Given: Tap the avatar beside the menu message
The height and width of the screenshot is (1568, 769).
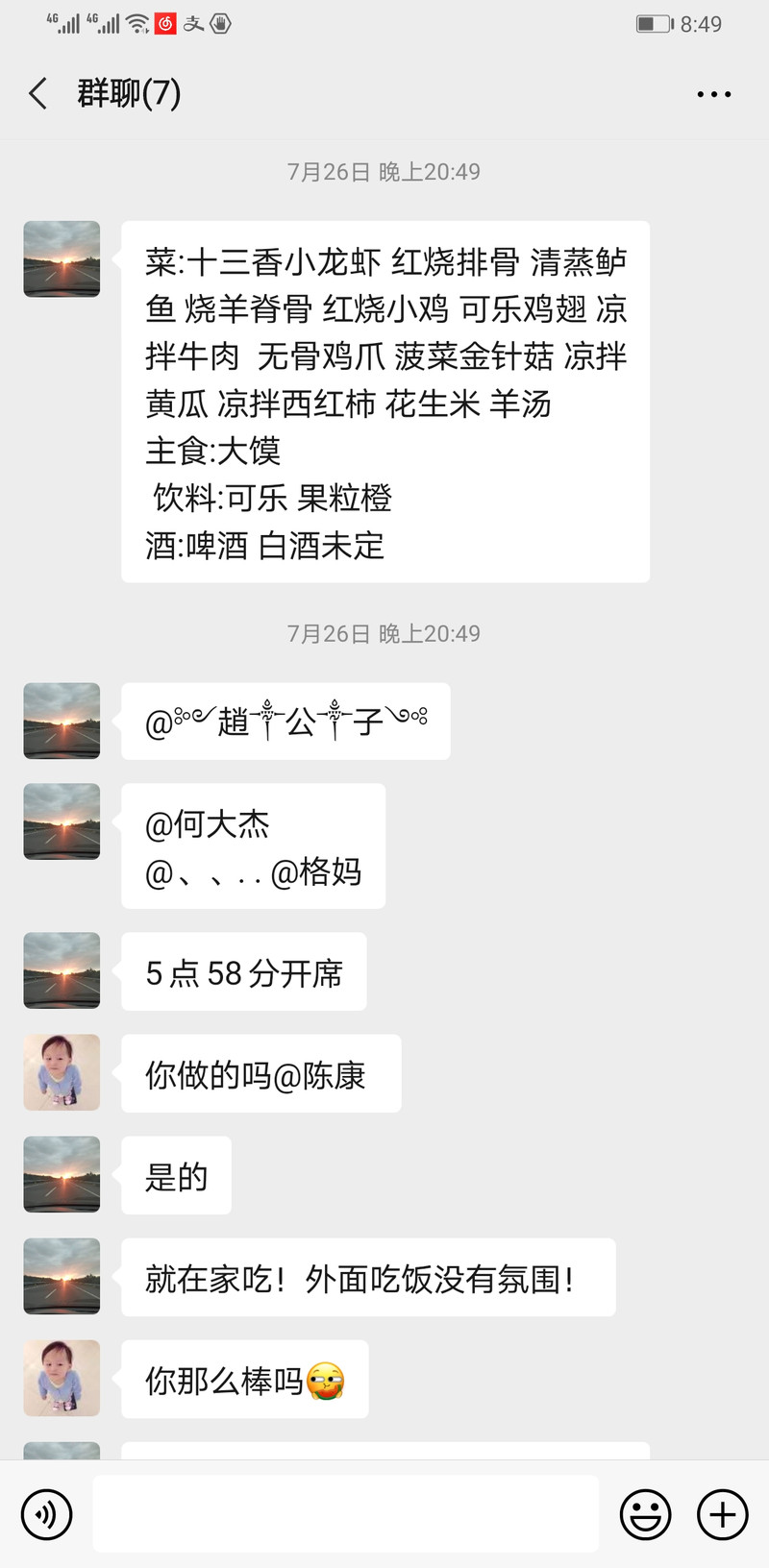Looking at the screenshot, I should click(62, 259).
